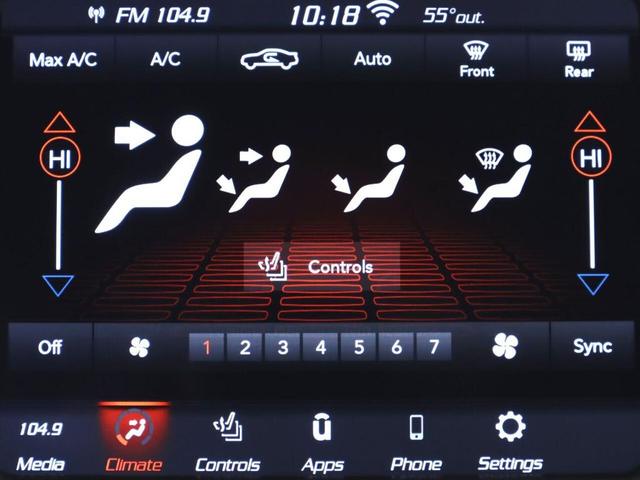The image size is (640, 480).
Task: Turn on Rear defrost
Action: (580, 59)
